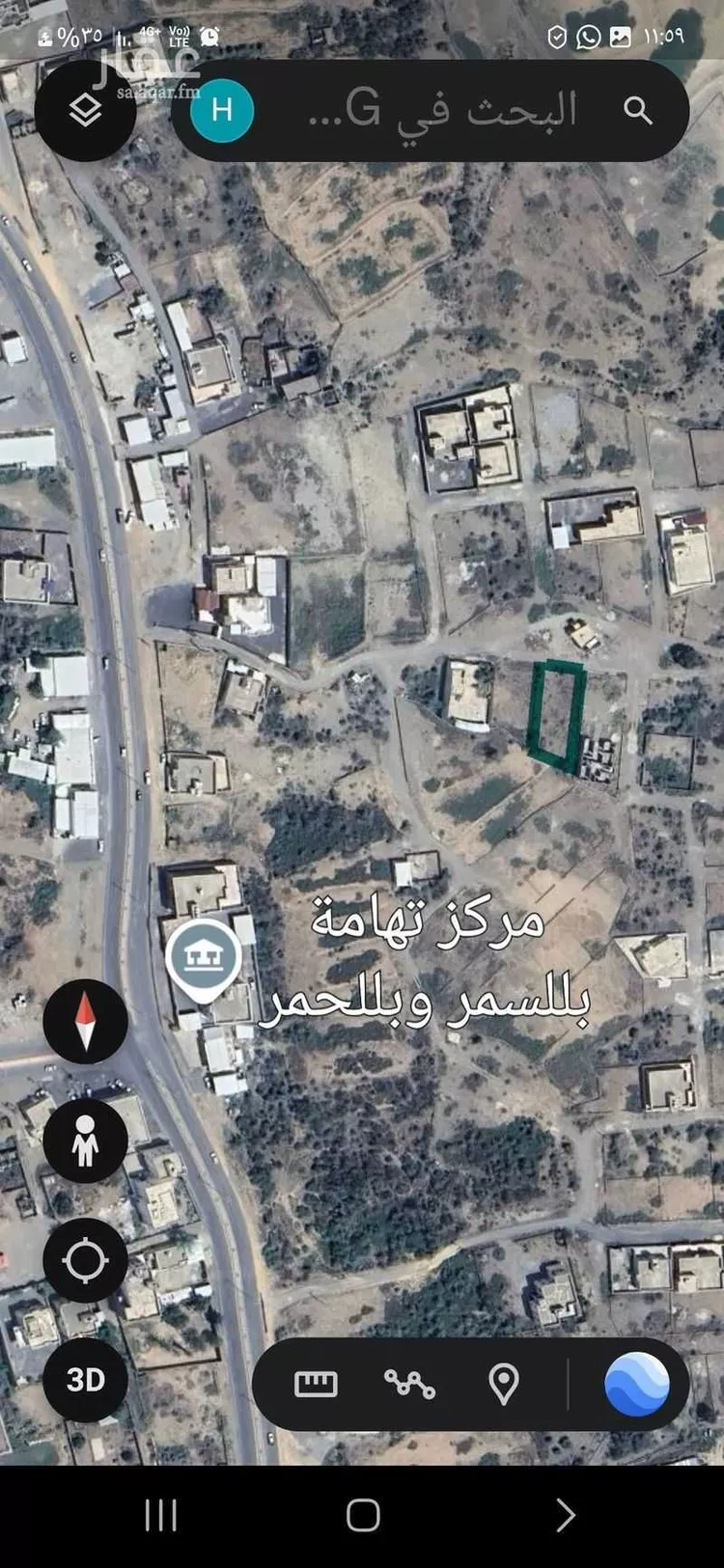Open the ruler measure tool
This screenshot has height=1568, width=724.
pos(316,1385)
